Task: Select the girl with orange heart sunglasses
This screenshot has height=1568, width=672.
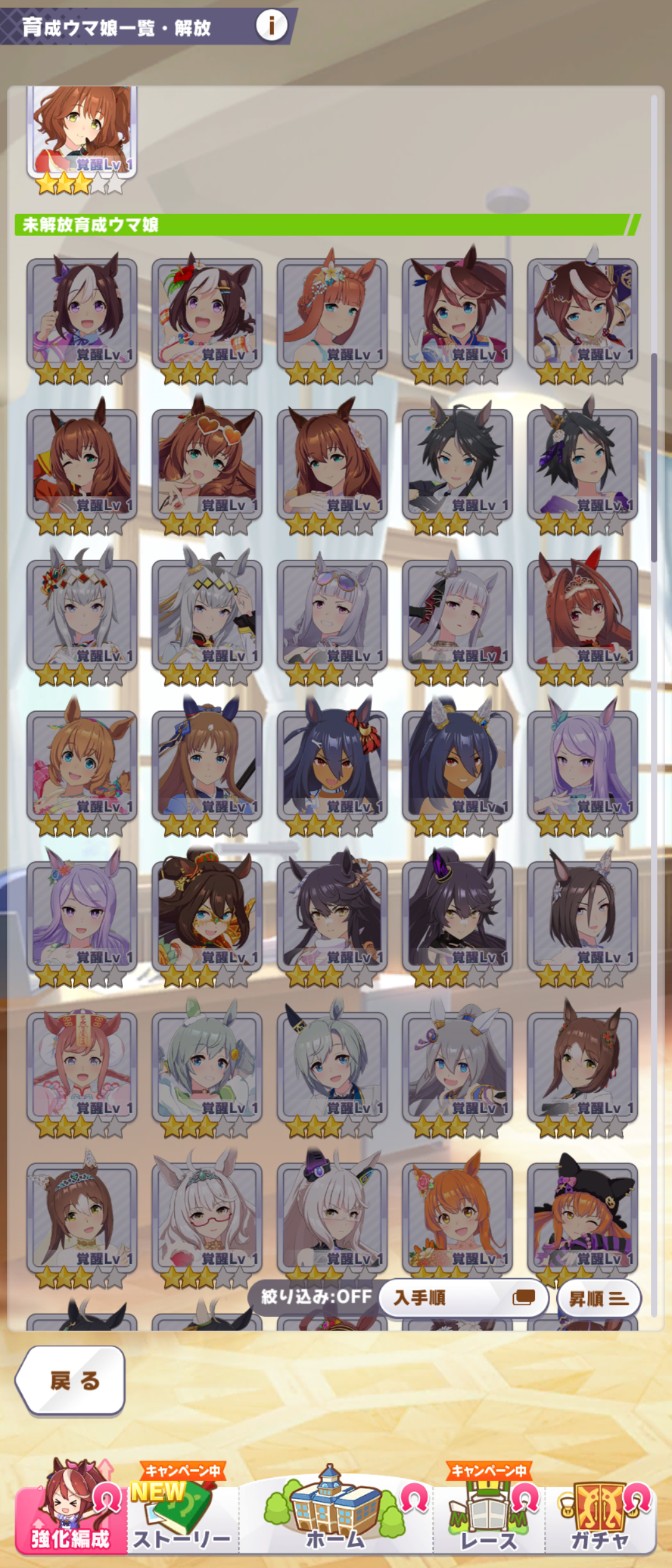Action: pos(207,464)
